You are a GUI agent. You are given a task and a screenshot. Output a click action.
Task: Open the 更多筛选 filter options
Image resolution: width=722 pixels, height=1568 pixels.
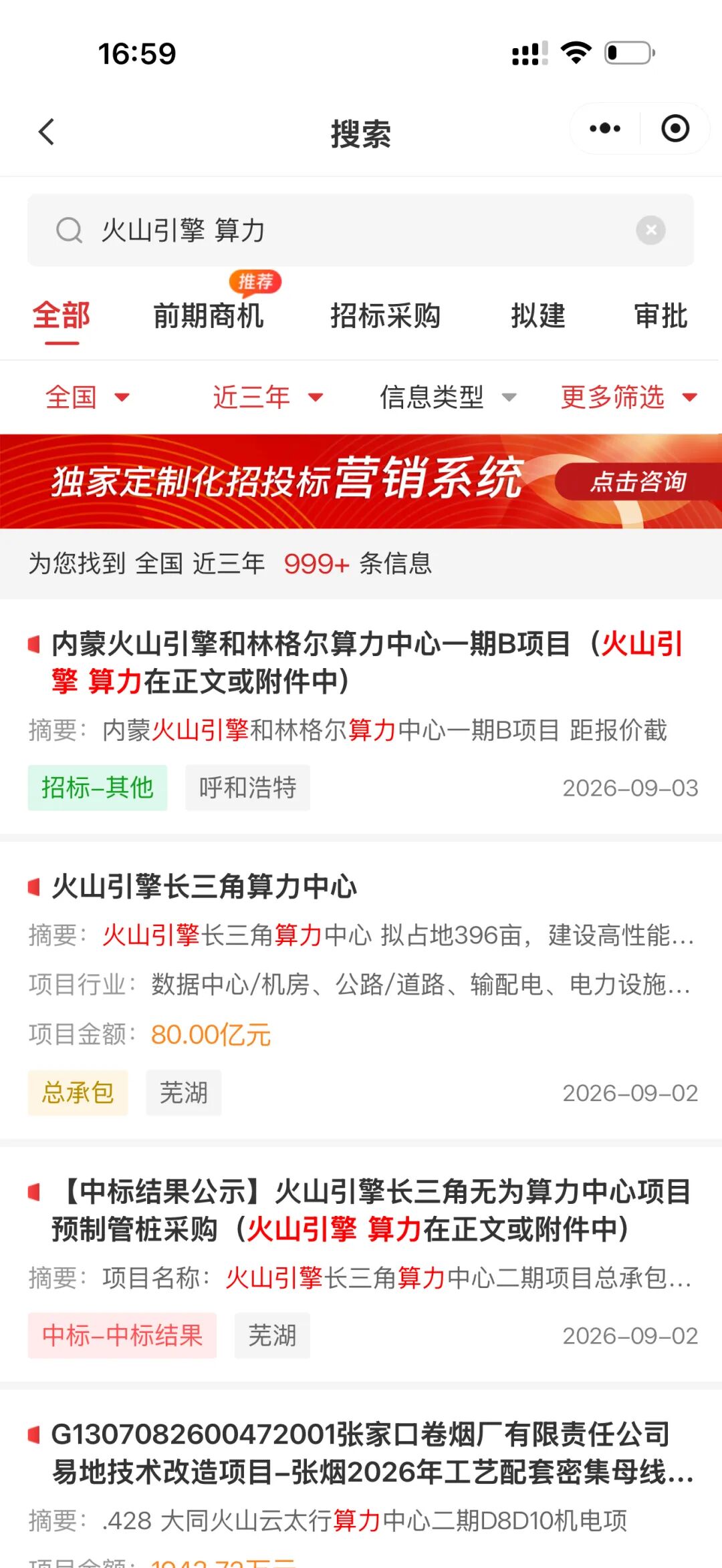coord(629,398)
